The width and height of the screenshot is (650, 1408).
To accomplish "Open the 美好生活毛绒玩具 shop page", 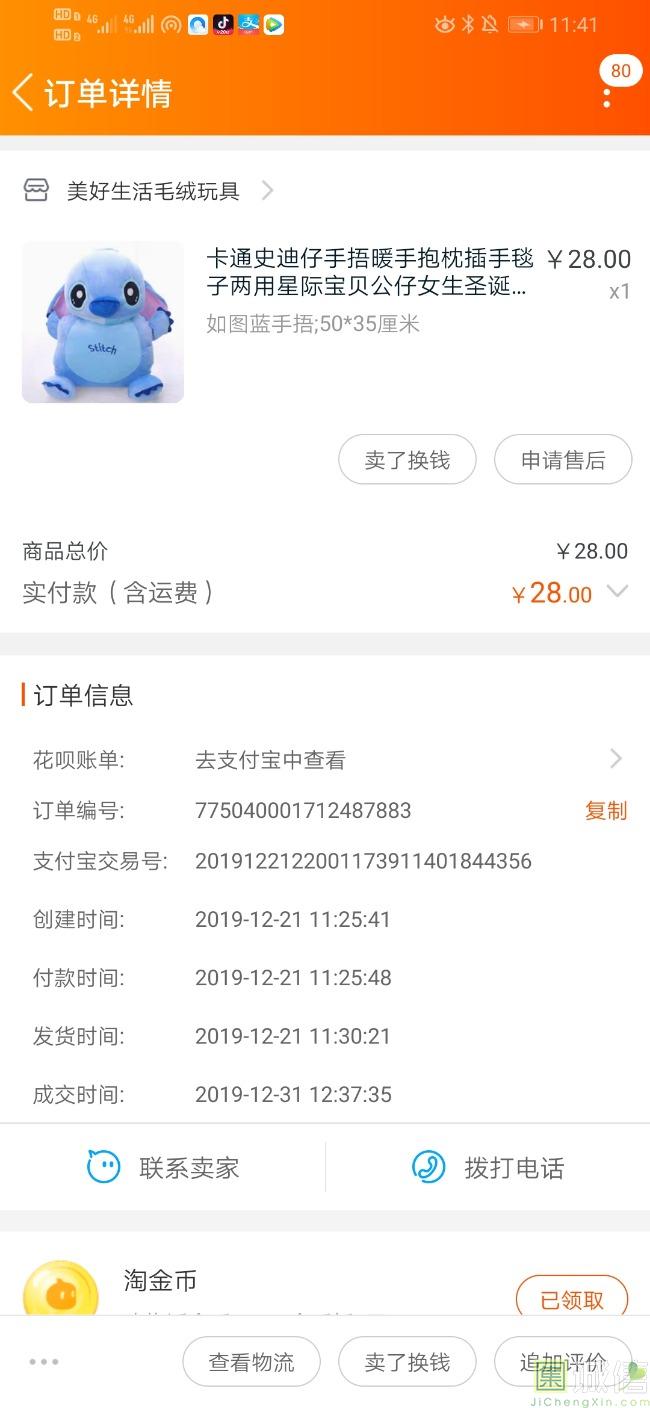I will (x=153, y=191).
